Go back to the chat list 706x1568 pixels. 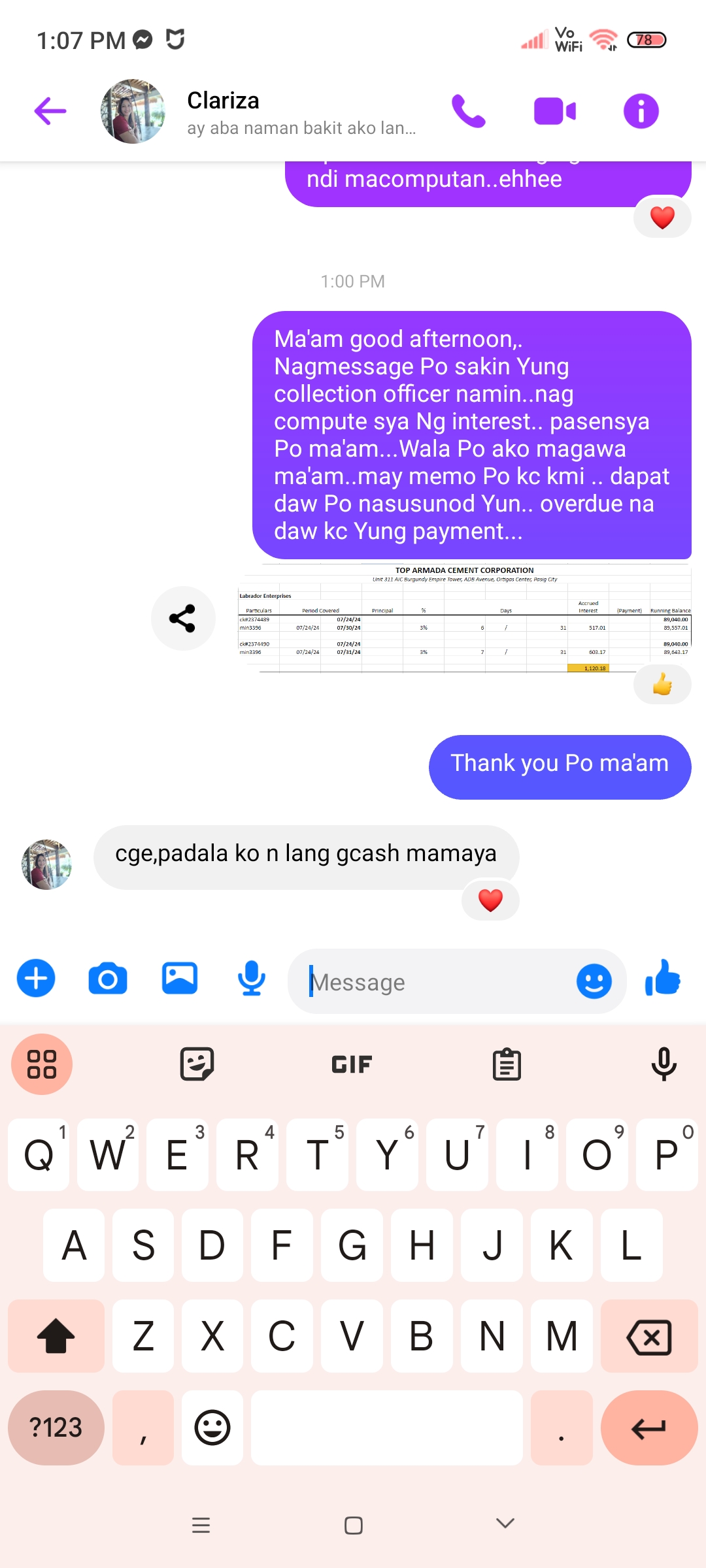[x=50, y=111]
